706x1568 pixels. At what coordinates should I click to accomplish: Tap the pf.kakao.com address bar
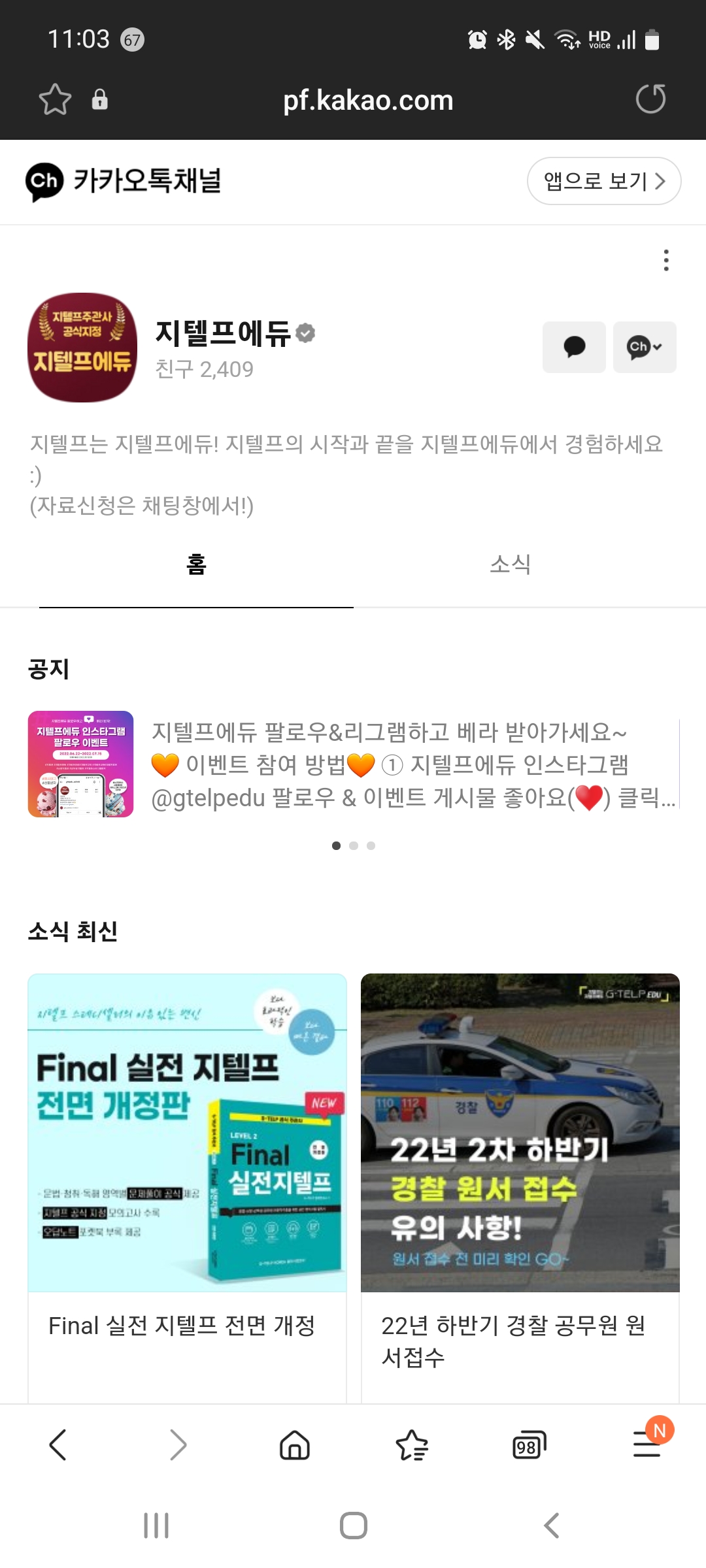pos(367,101)
